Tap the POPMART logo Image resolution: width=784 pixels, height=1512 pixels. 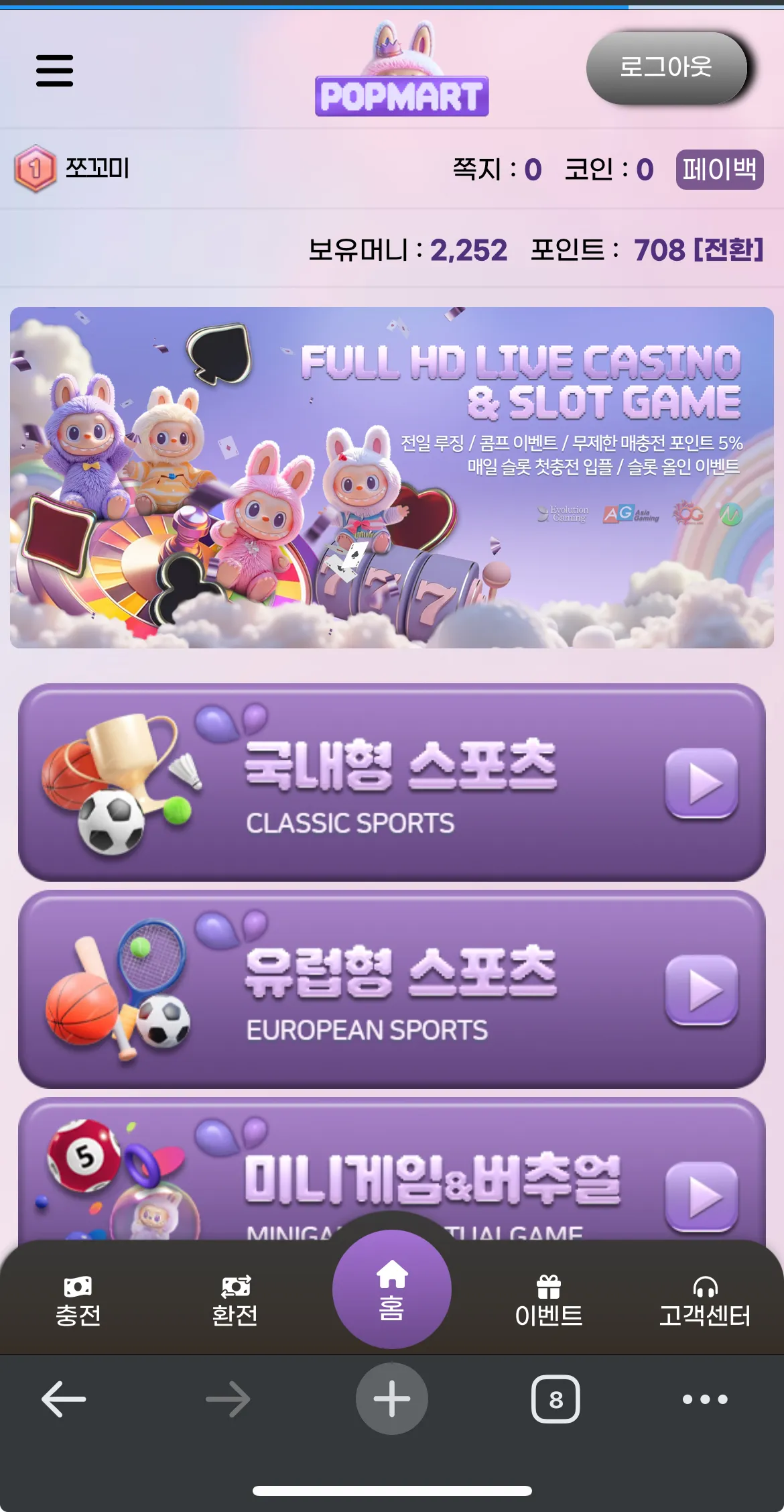(x=402, y=70)
